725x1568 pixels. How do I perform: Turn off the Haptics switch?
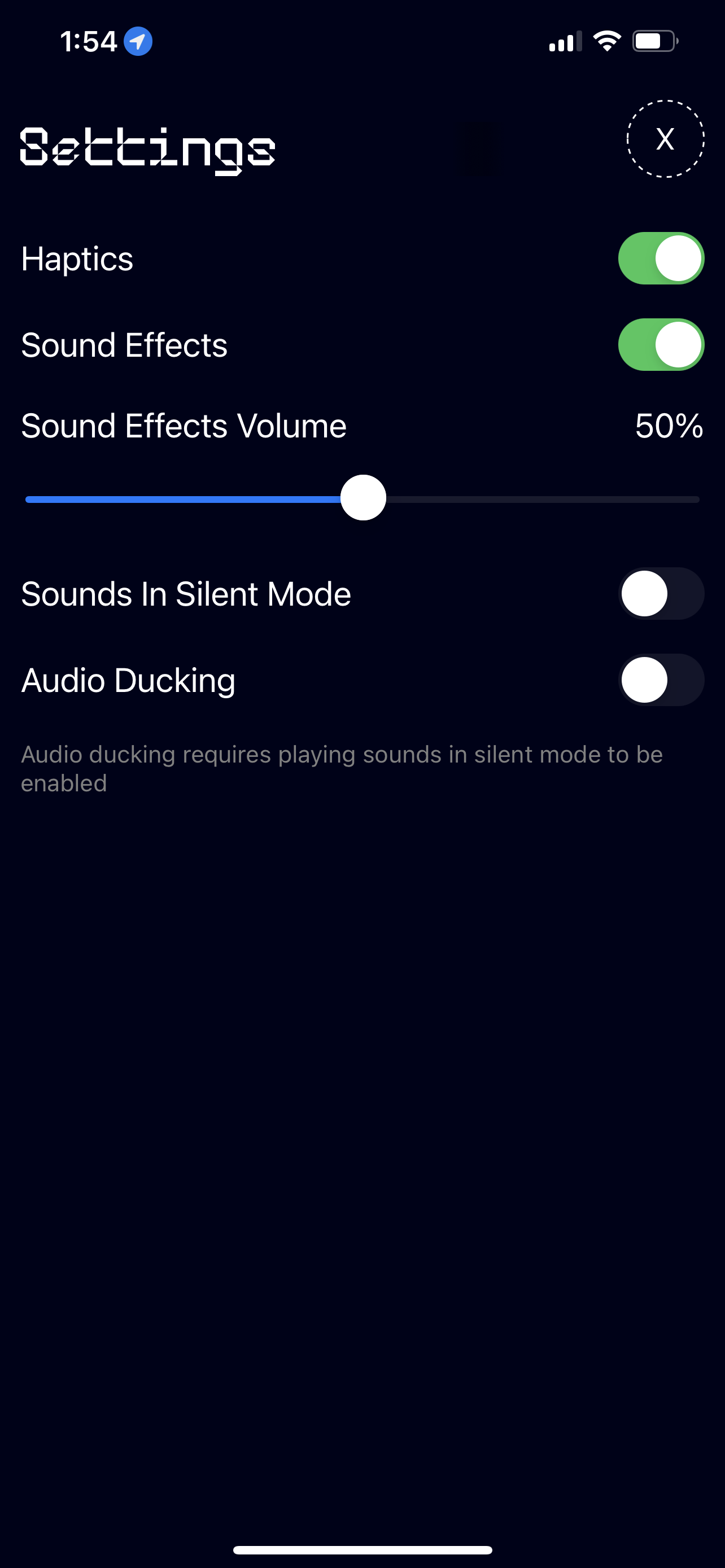coord(661,258)
